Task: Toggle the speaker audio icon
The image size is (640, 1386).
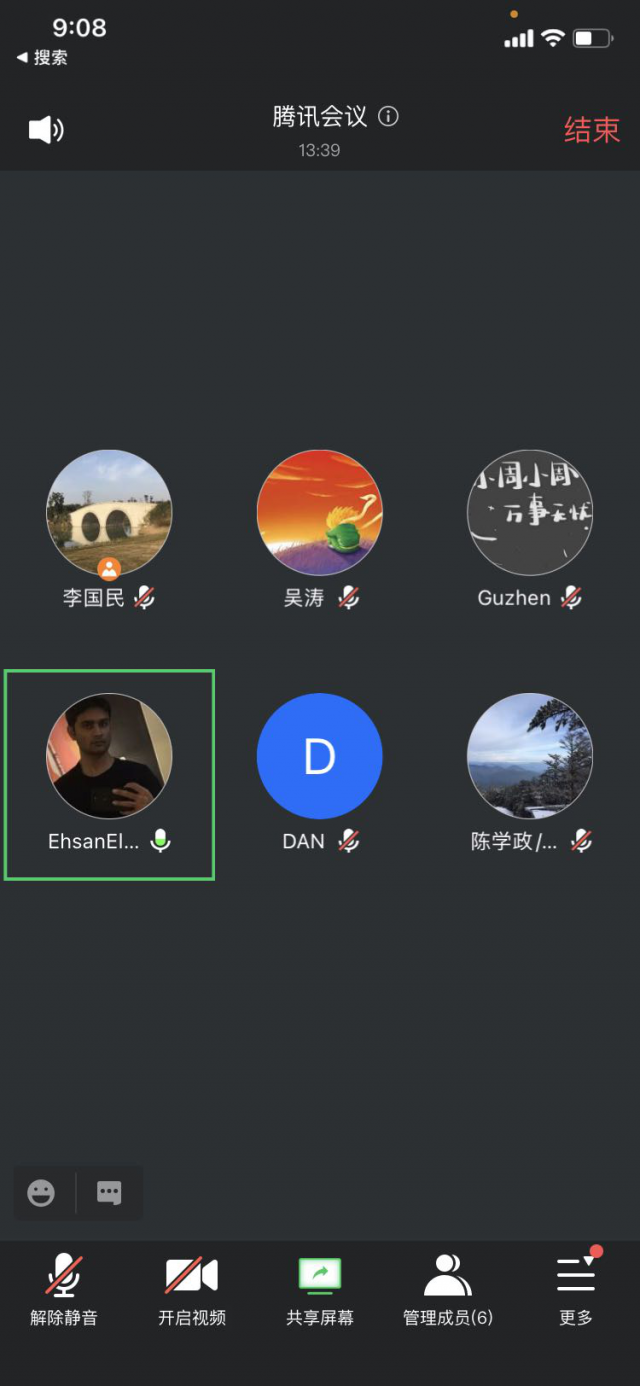Action: (x=46, y=130)
